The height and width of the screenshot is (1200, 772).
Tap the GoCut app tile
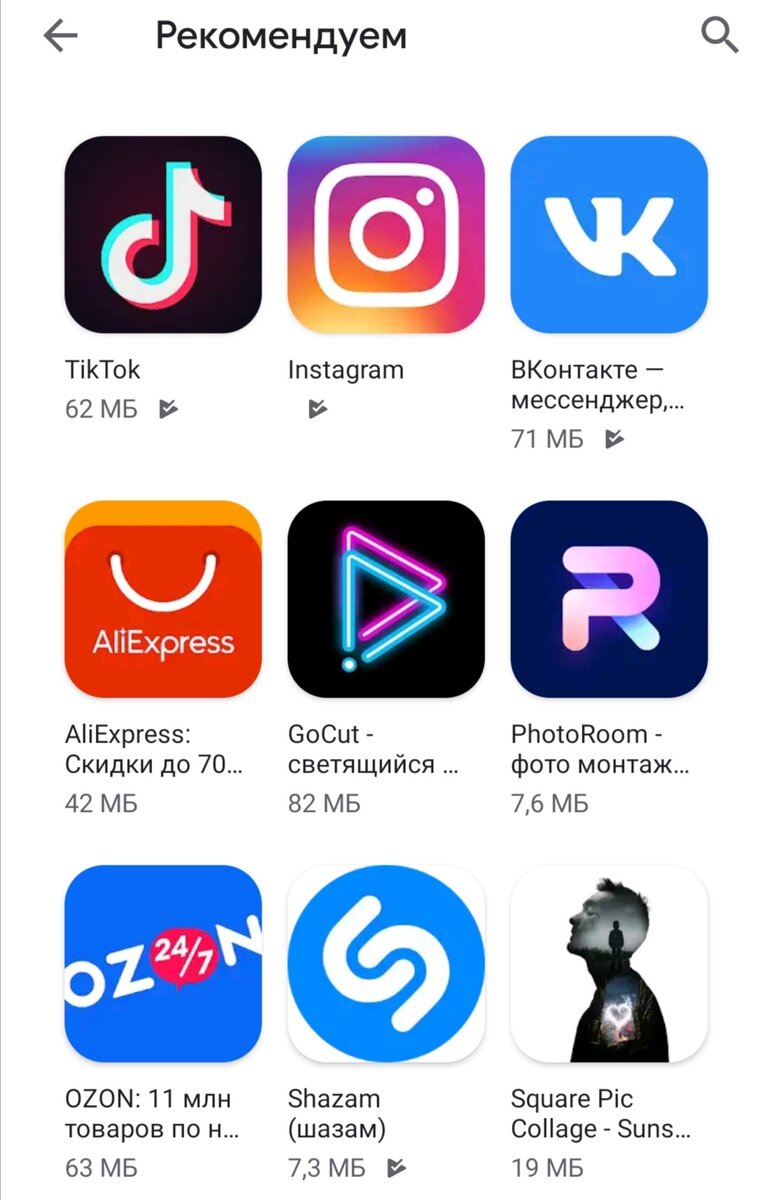(386, 599)
